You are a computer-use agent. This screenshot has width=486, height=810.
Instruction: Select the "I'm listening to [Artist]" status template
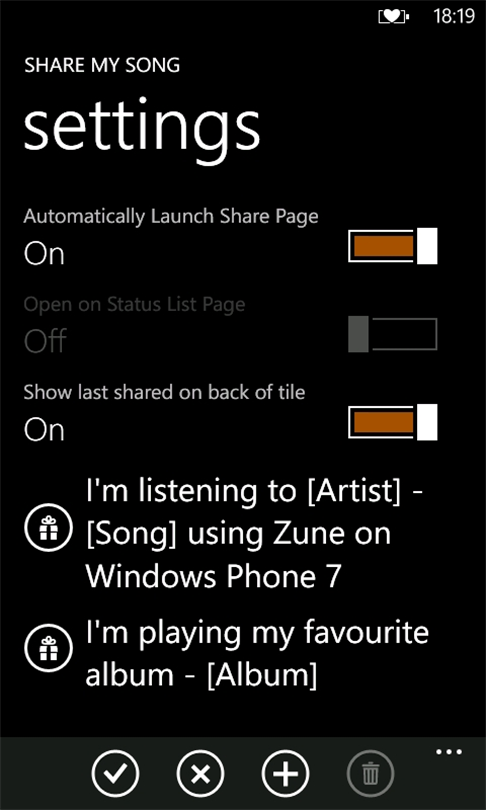tap(255, 533)
